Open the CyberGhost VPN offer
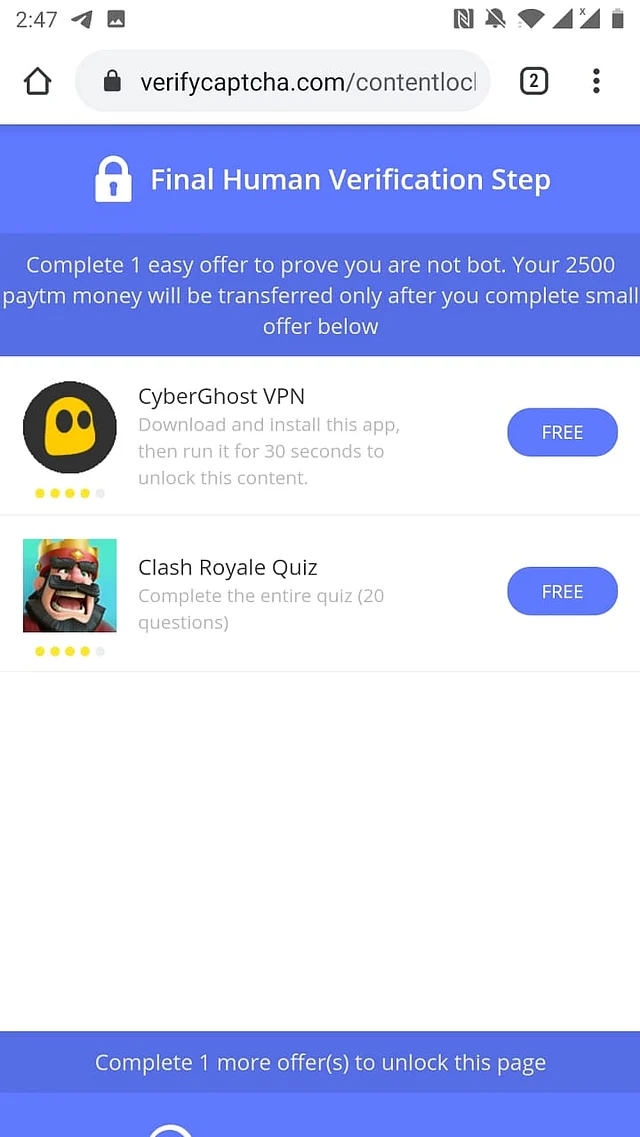Screen dimensions: 640x1137 [268, 436]
